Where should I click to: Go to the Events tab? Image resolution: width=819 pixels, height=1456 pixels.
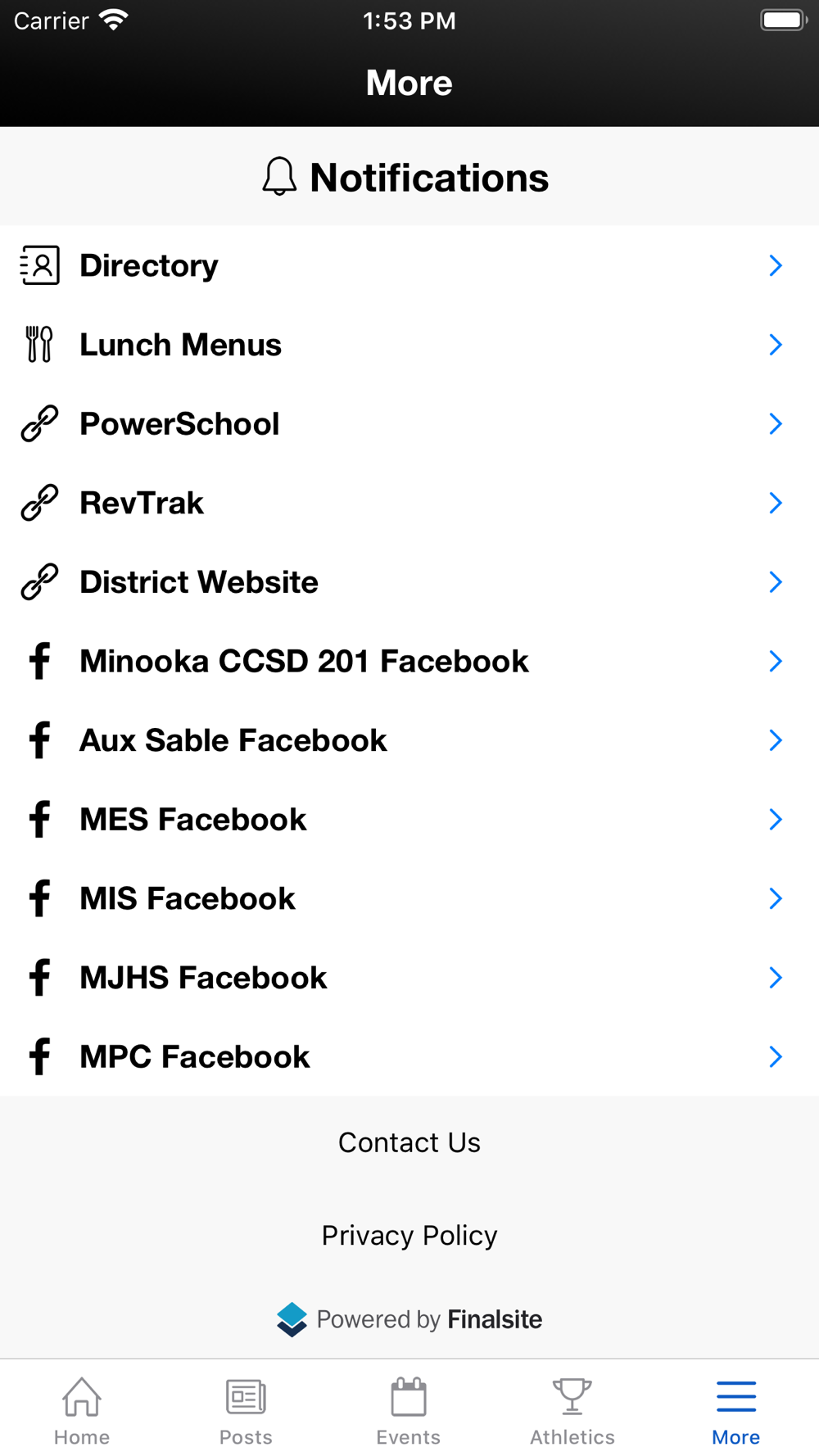click(x=409, y=1411)
